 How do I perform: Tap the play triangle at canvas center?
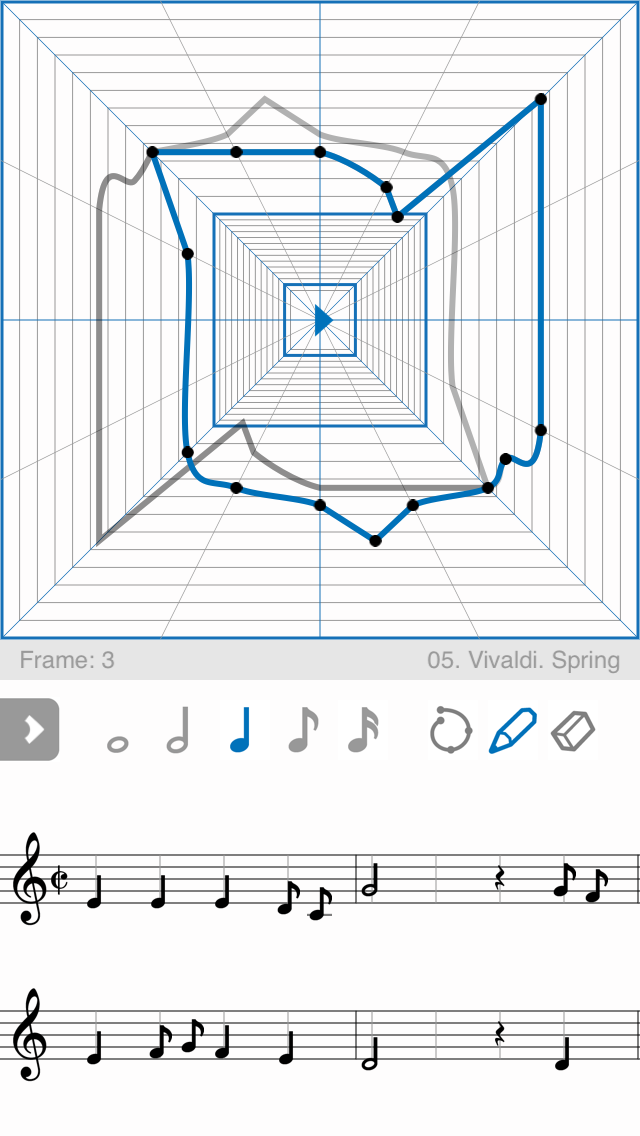pyautogui.click(x=323, y=320)
